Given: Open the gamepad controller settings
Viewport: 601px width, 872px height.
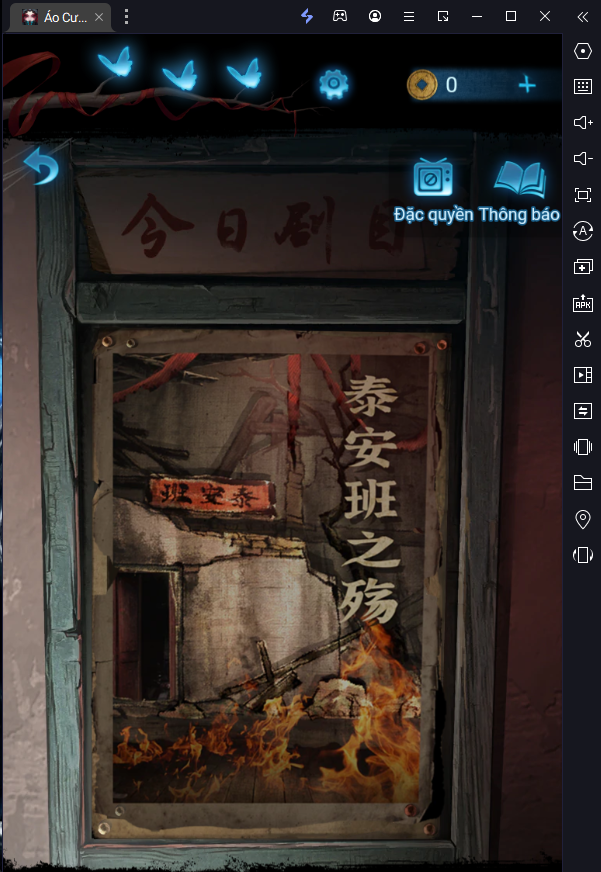Looking at the screenshot, I should click(x=340, y=17).
